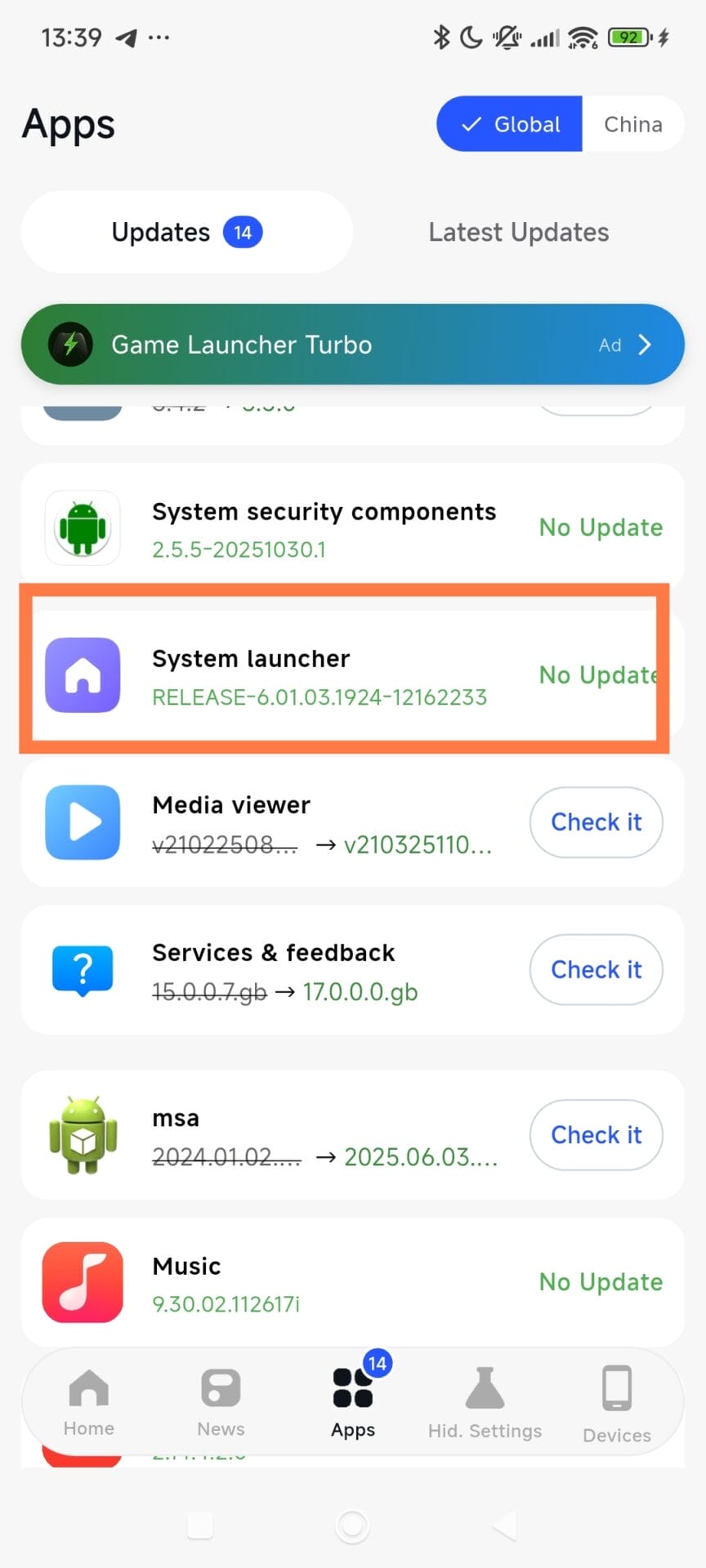706x1568 pixels.
Task: Open the Latest Updates tab
Action: tap(518, 233)
